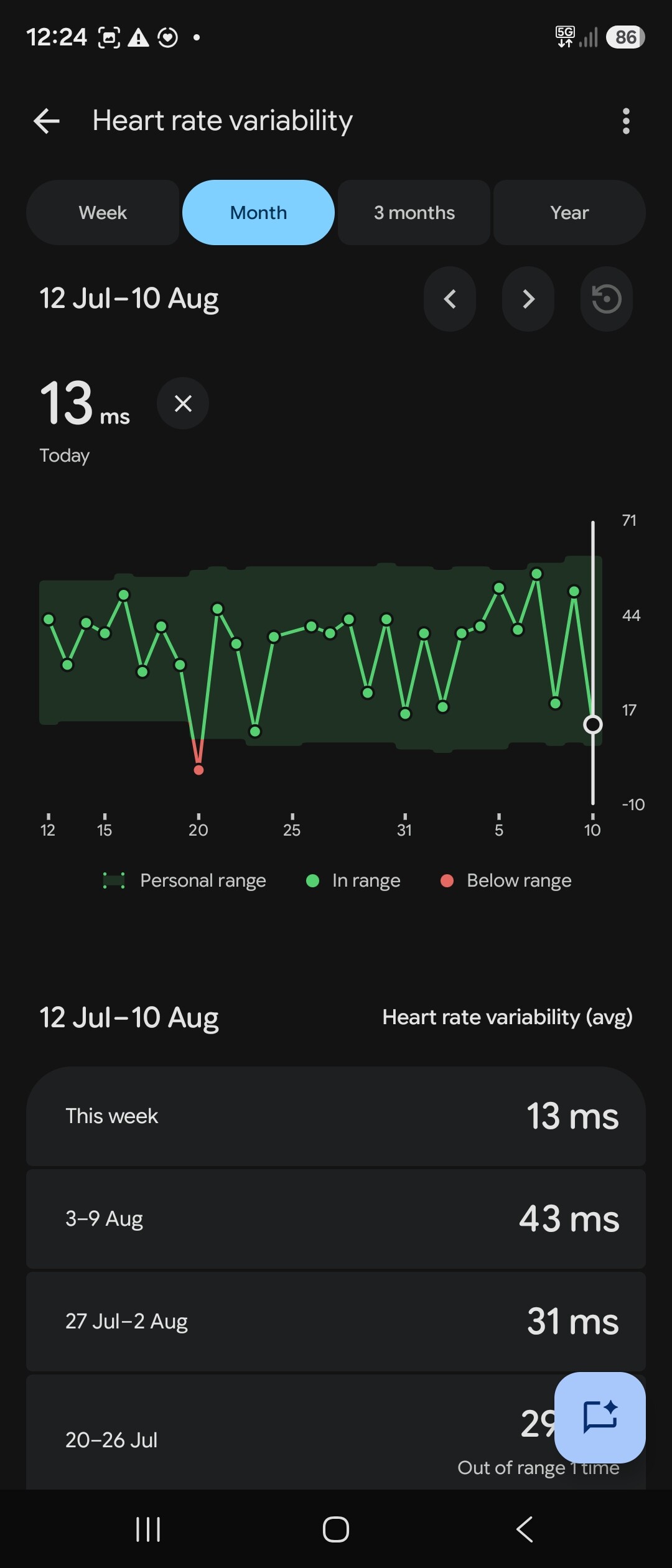Dismiss the selected 13 ms reading

[183, 403]
